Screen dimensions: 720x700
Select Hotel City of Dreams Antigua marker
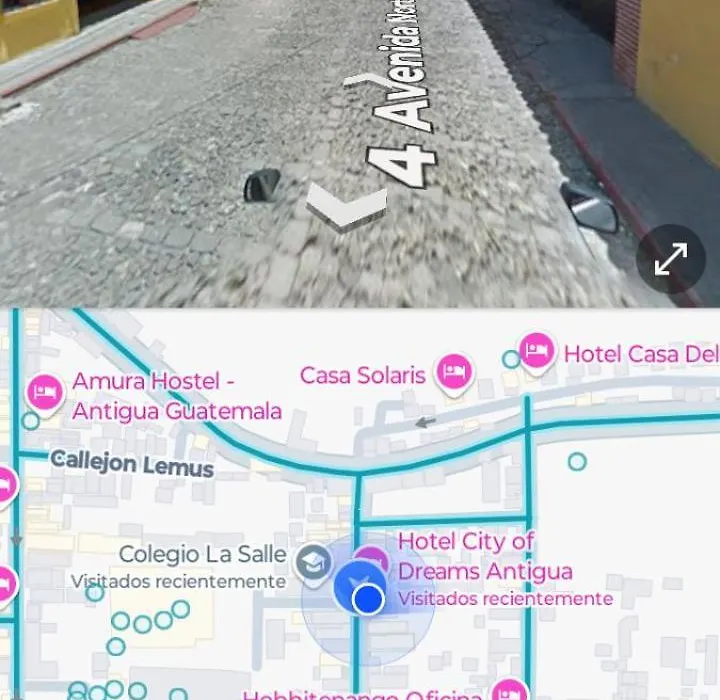(x=374, y=558)
